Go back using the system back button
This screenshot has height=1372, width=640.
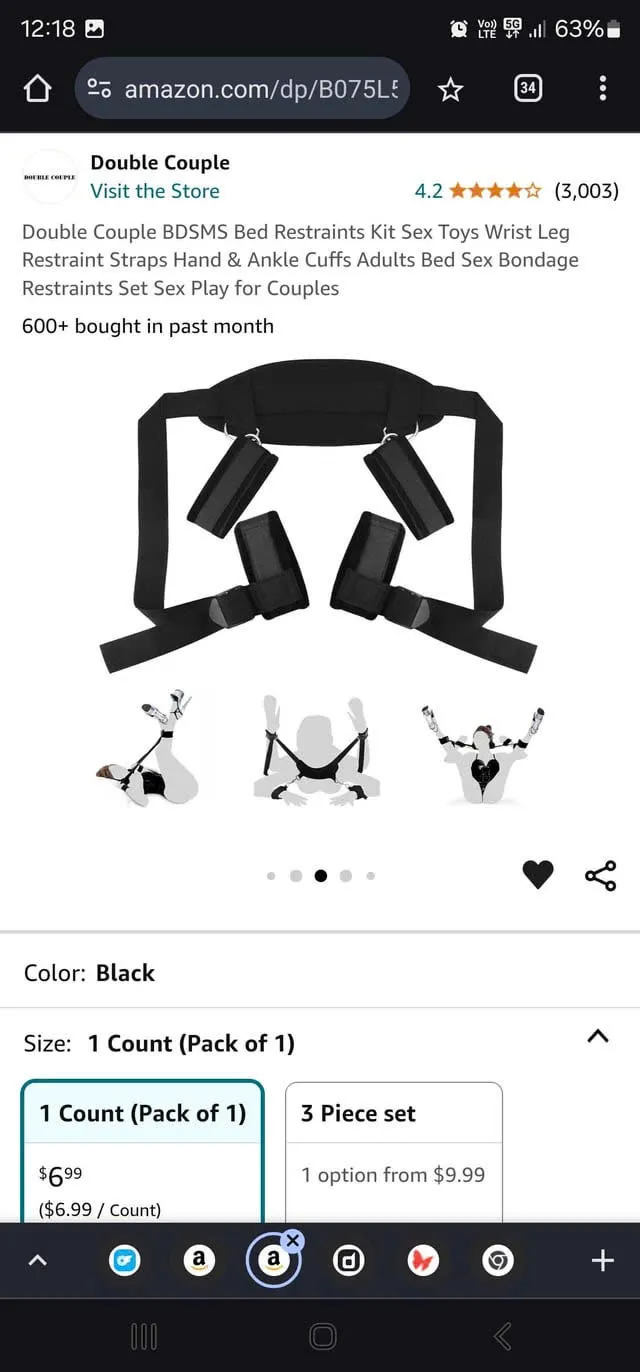[502, 1336]
